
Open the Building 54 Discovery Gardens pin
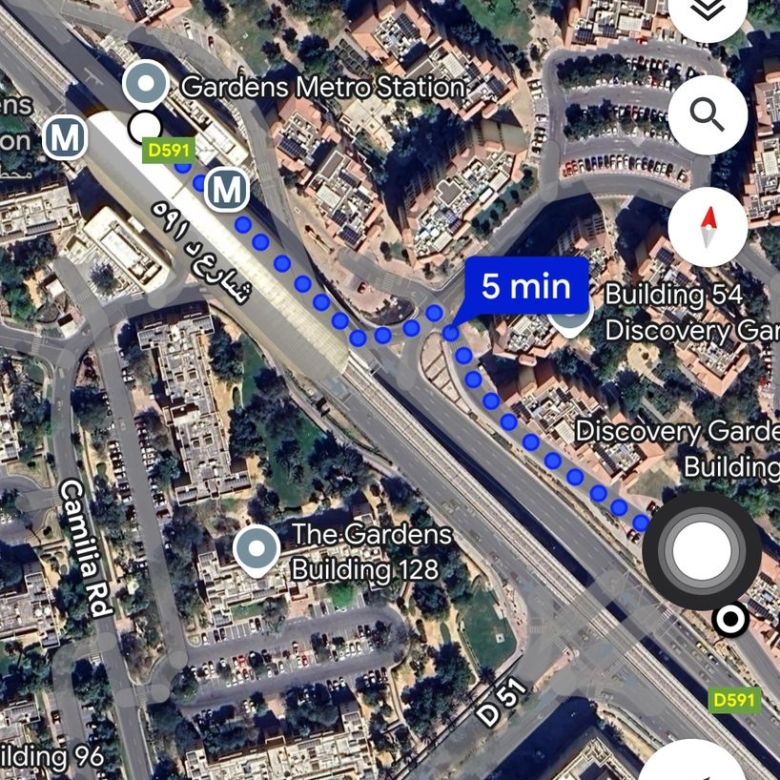click(572, 320)
